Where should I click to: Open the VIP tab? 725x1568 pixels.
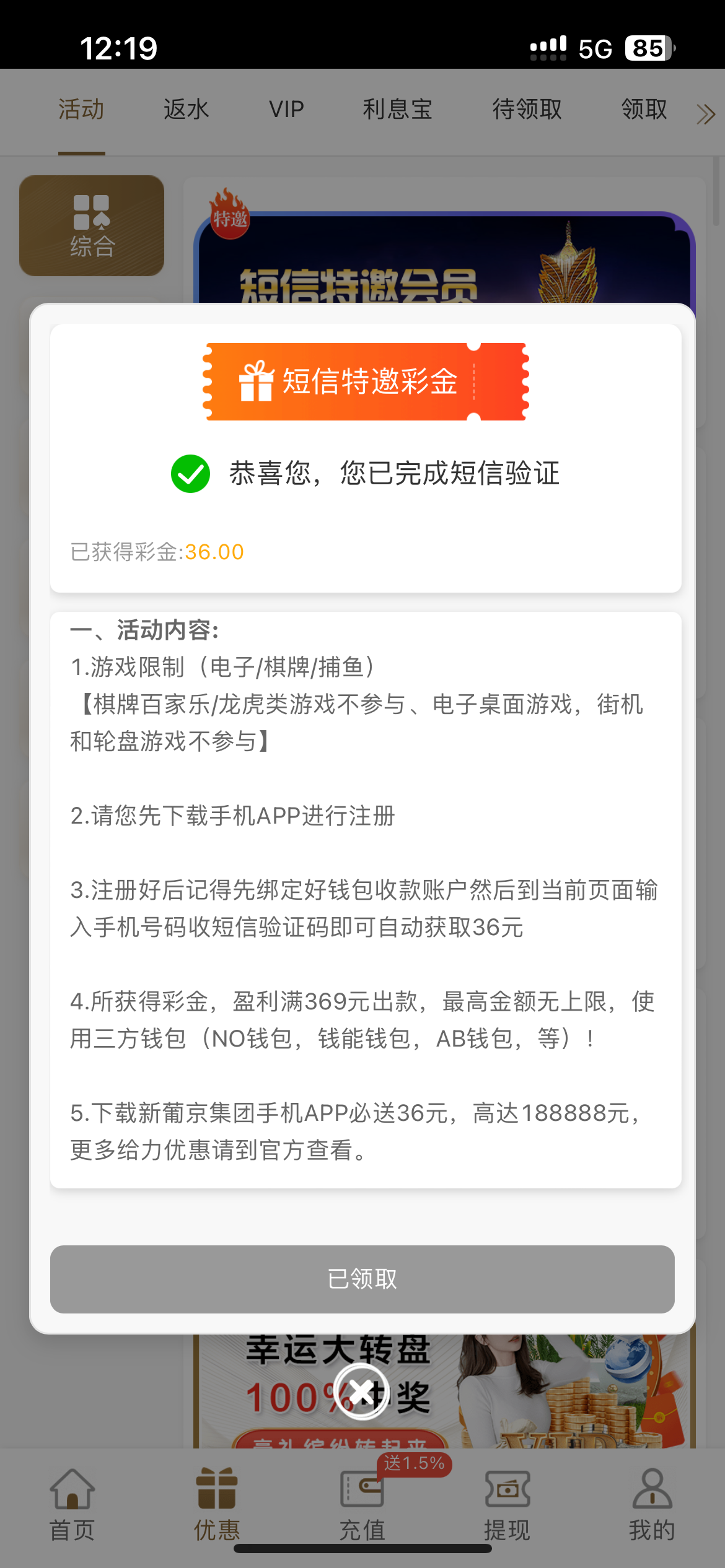(x=286, y=110)
